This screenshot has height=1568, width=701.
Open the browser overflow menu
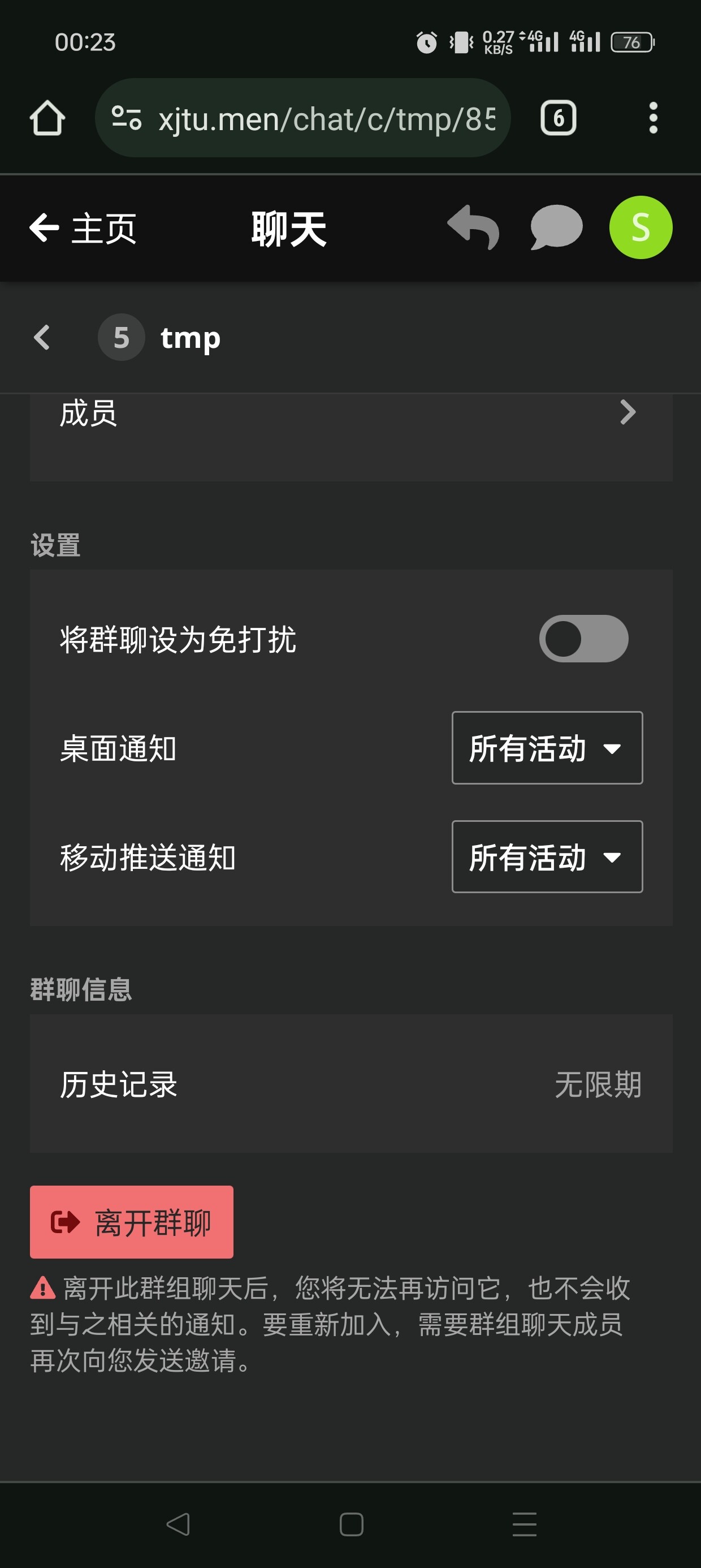(x=653, y=118)
